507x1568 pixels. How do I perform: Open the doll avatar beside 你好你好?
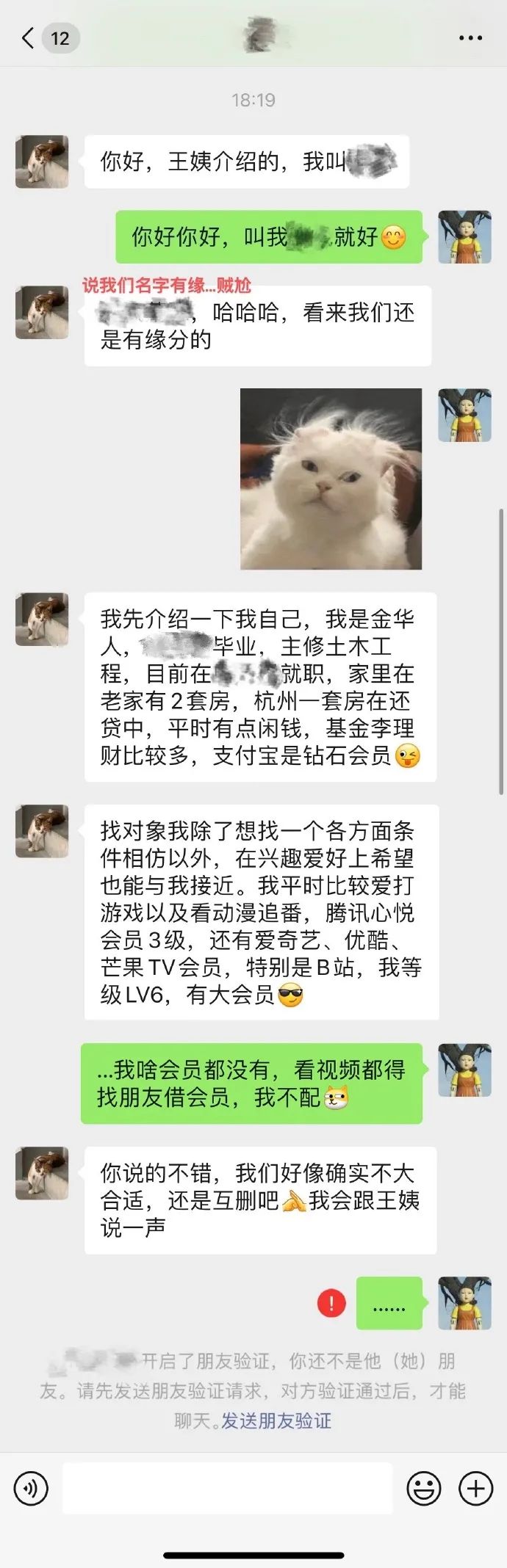point(464,237)
